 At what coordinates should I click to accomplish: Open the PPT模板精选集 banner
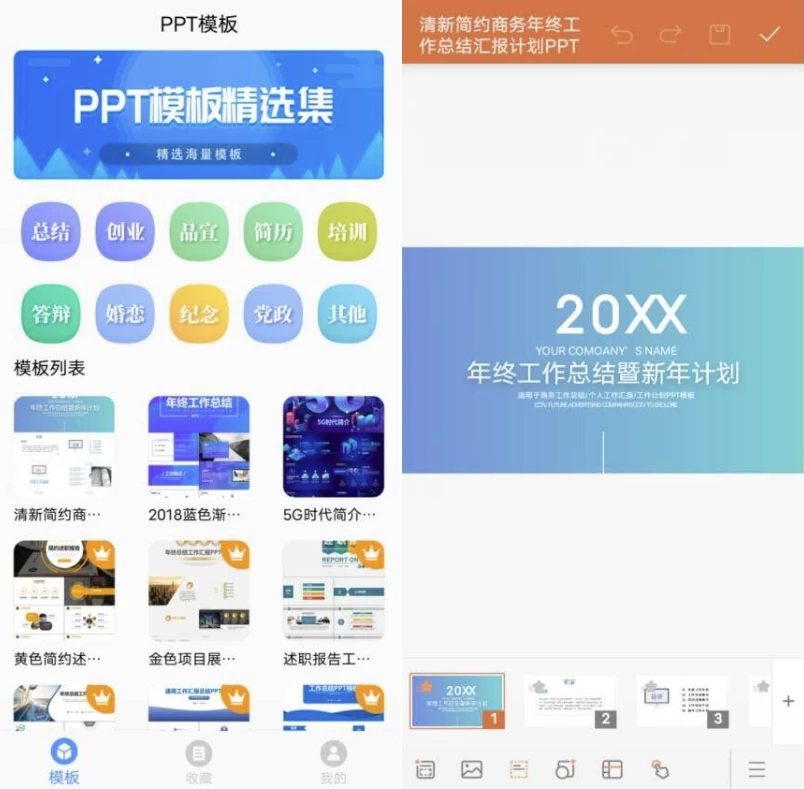tap(198, 115)
